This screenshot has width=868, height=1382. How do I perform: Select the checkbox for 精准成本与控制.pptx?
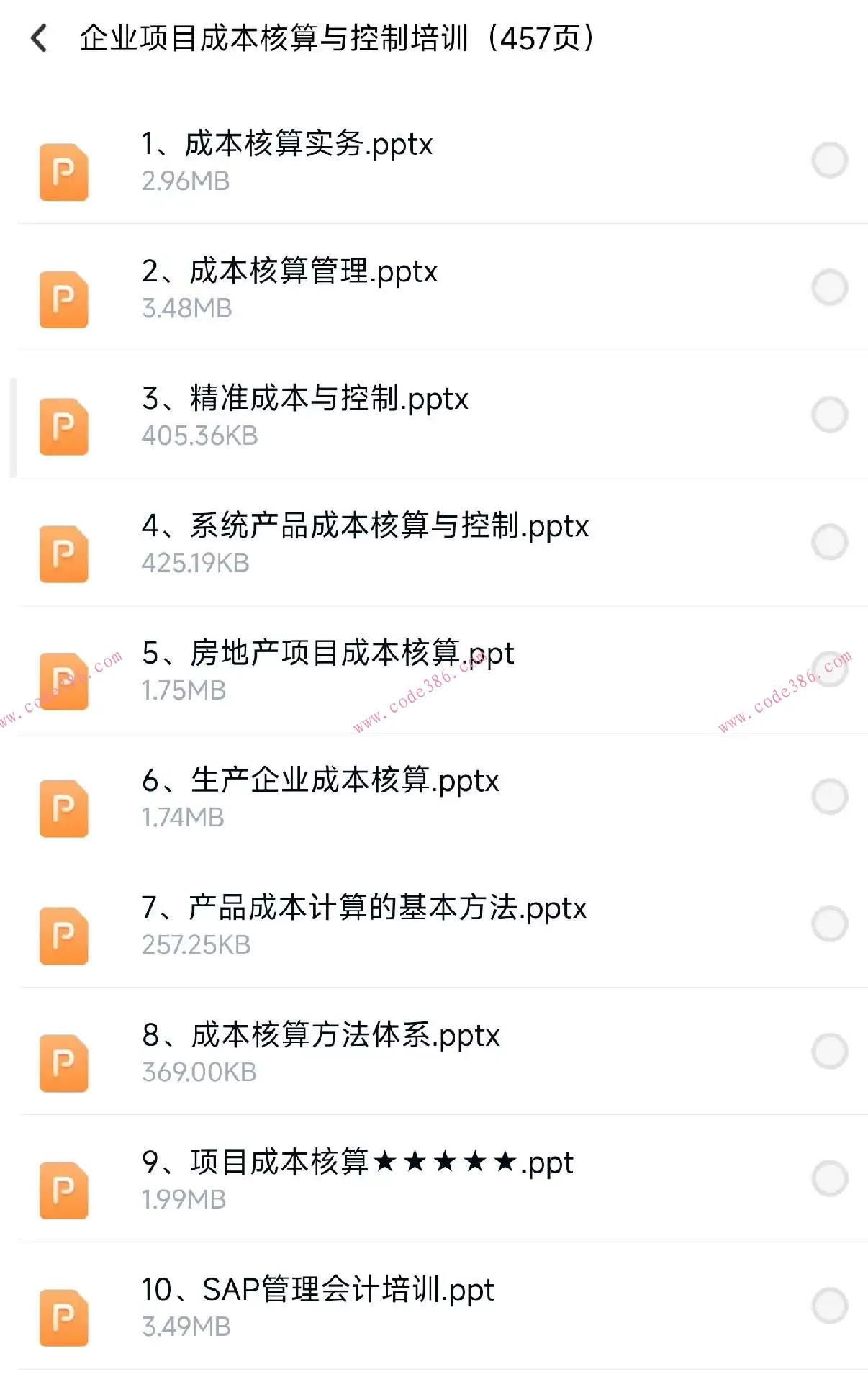pyautogui.click(x=829, y=414)
